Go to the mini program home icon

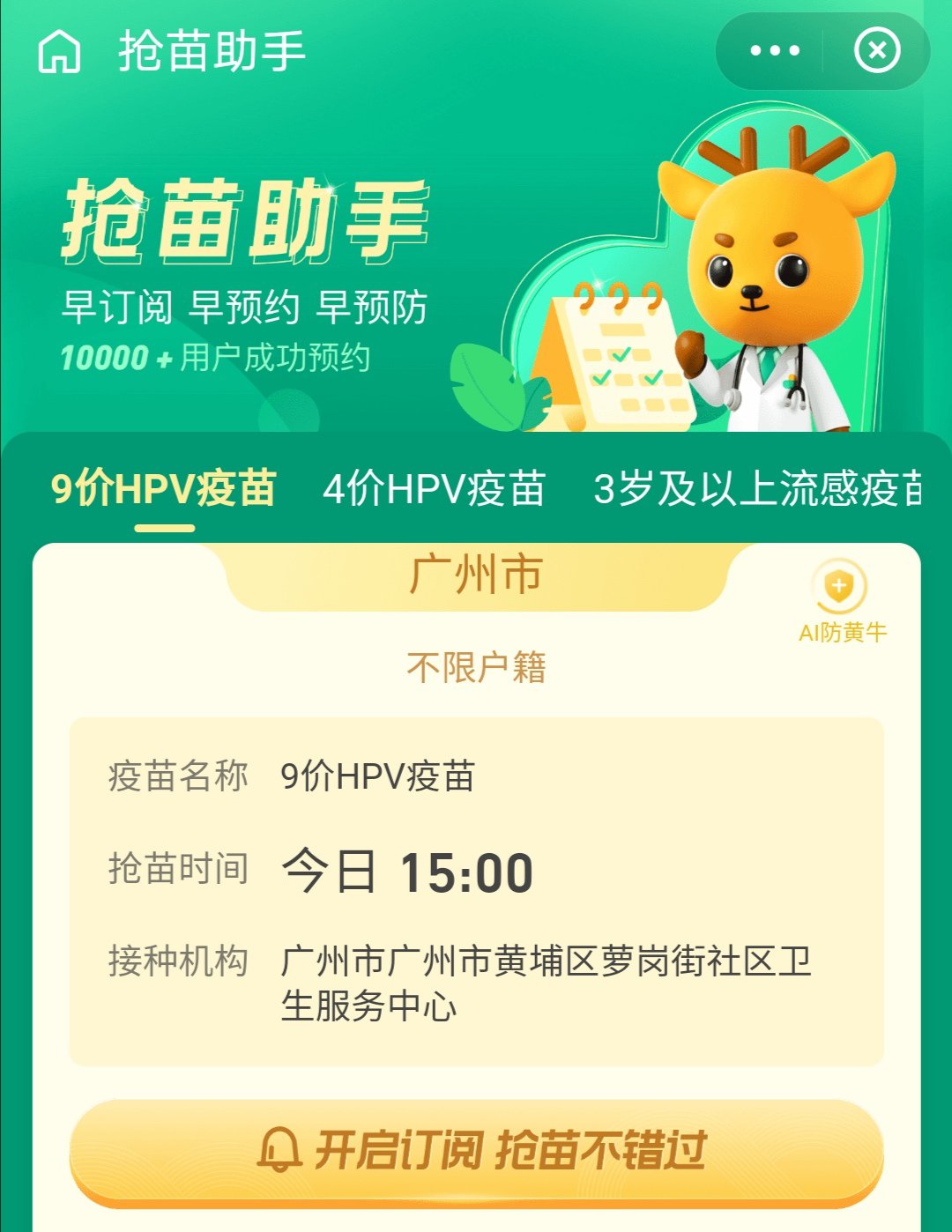pyautogui.click(x=59, y=51)
